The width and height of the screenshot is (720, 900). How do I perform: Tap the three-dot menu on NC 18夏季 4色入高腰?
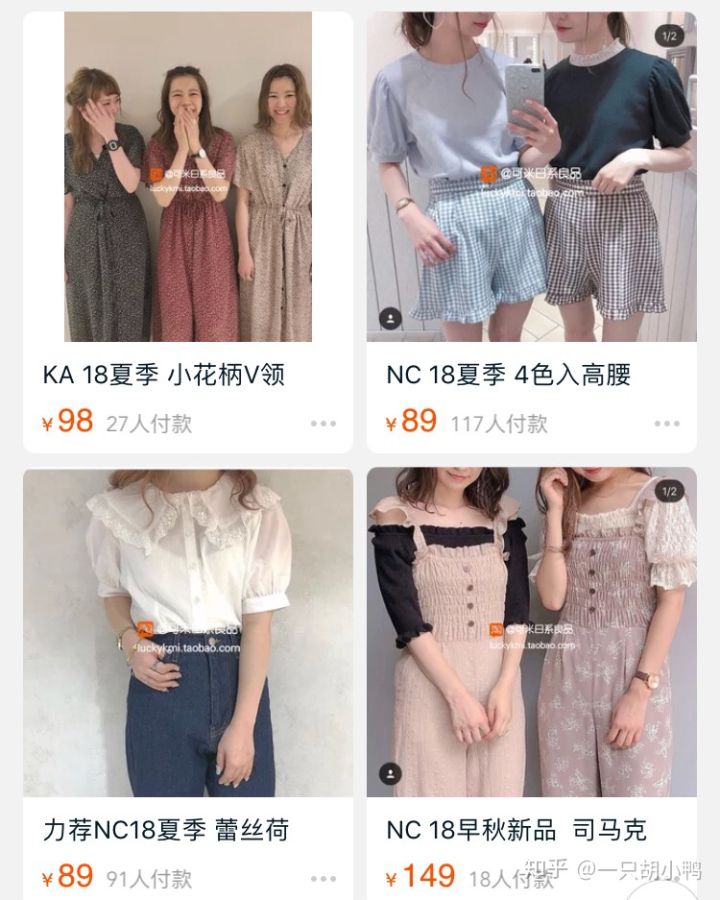click(x=667, y=423)
